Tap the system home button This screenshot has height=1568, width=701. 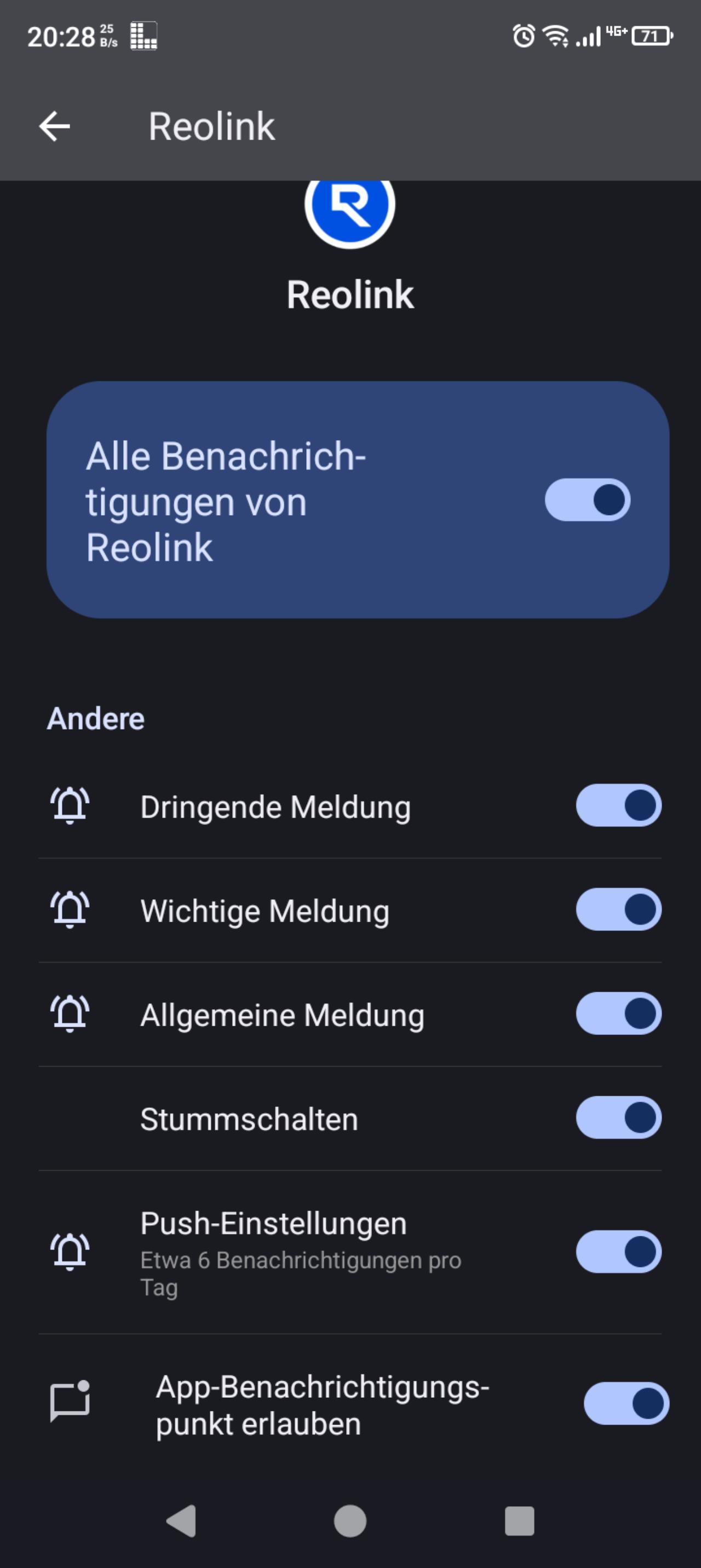pos(350,1521)
